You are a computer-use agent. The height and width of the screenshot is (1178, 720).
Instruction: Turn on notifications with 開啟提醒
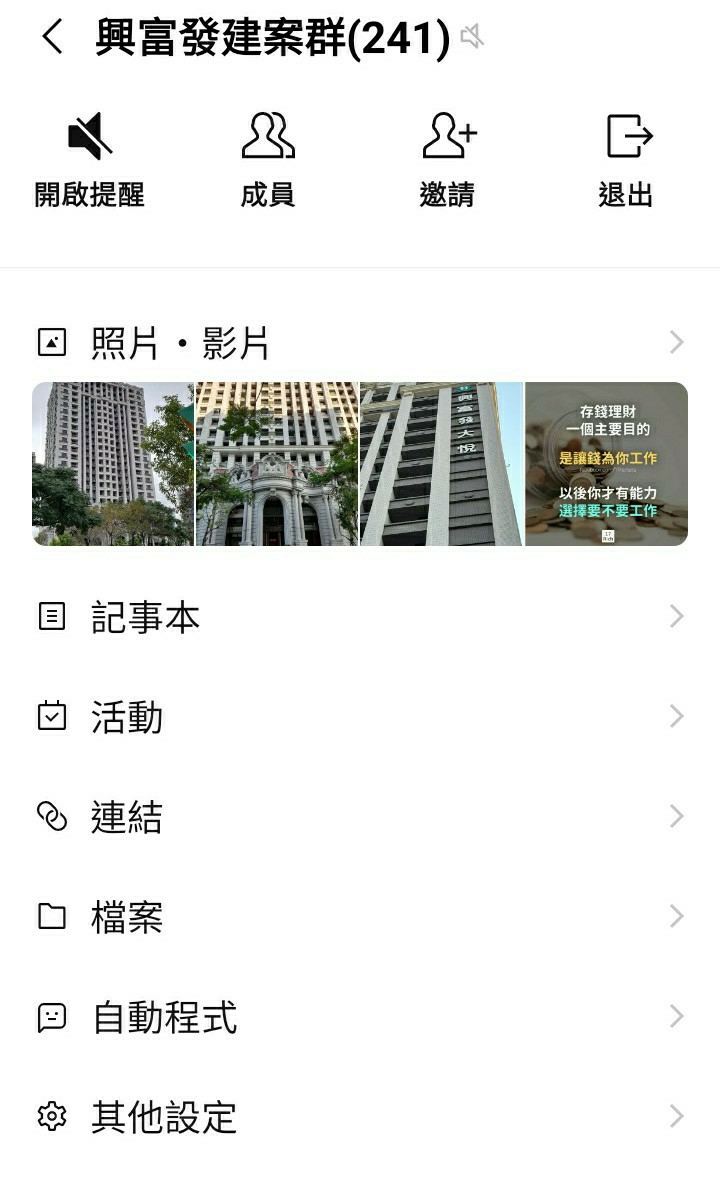[90, 159]
